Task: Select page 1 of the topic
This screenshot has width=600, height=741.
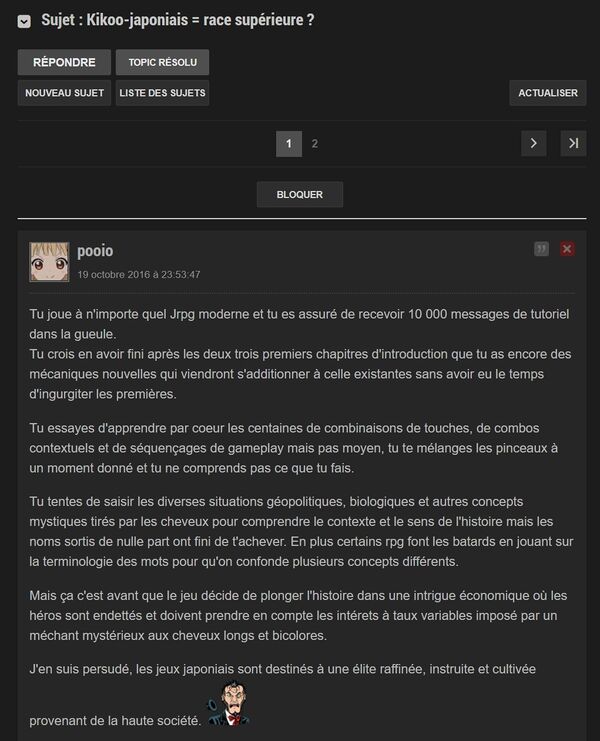Action: (x=289, y=144)
